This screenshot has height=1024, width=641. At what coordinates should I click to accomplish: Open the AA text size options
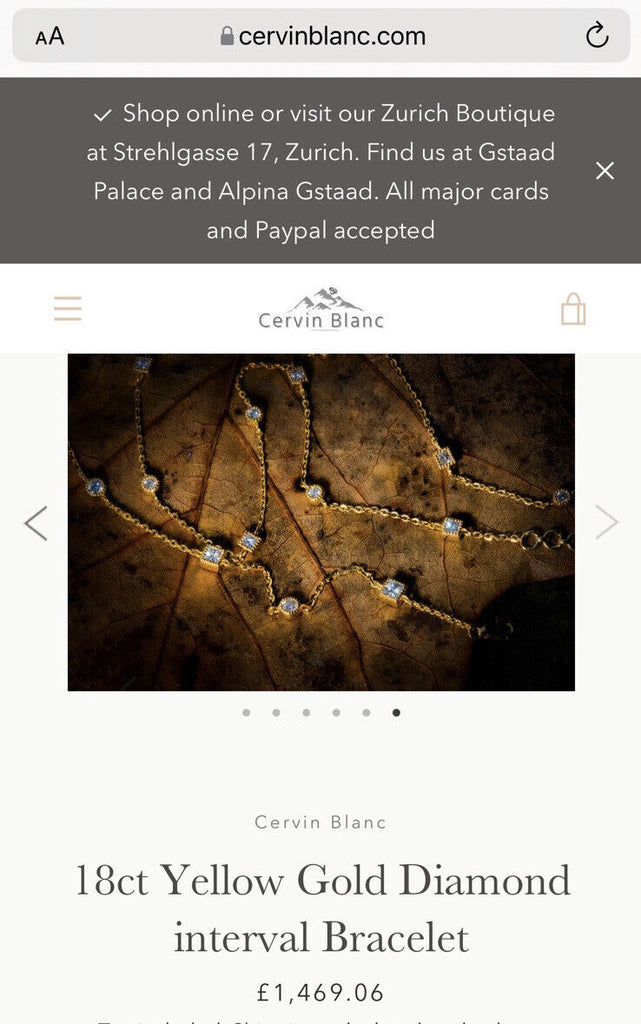(x=49, y=37)
